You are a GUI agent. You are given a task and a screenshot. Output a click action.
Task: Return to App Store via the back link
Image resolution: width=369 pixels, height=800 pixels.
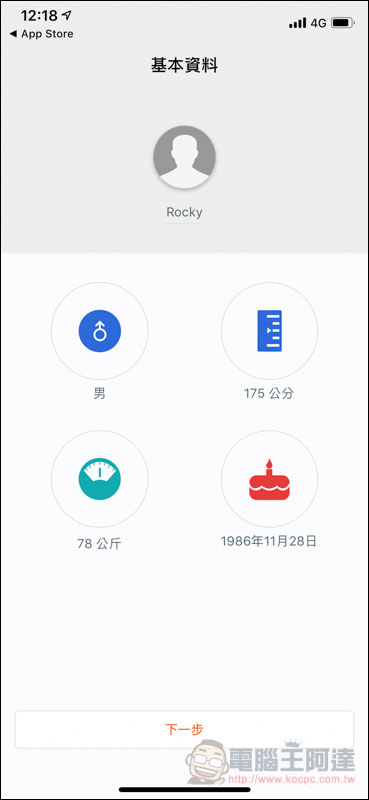(x=41, y=34)
